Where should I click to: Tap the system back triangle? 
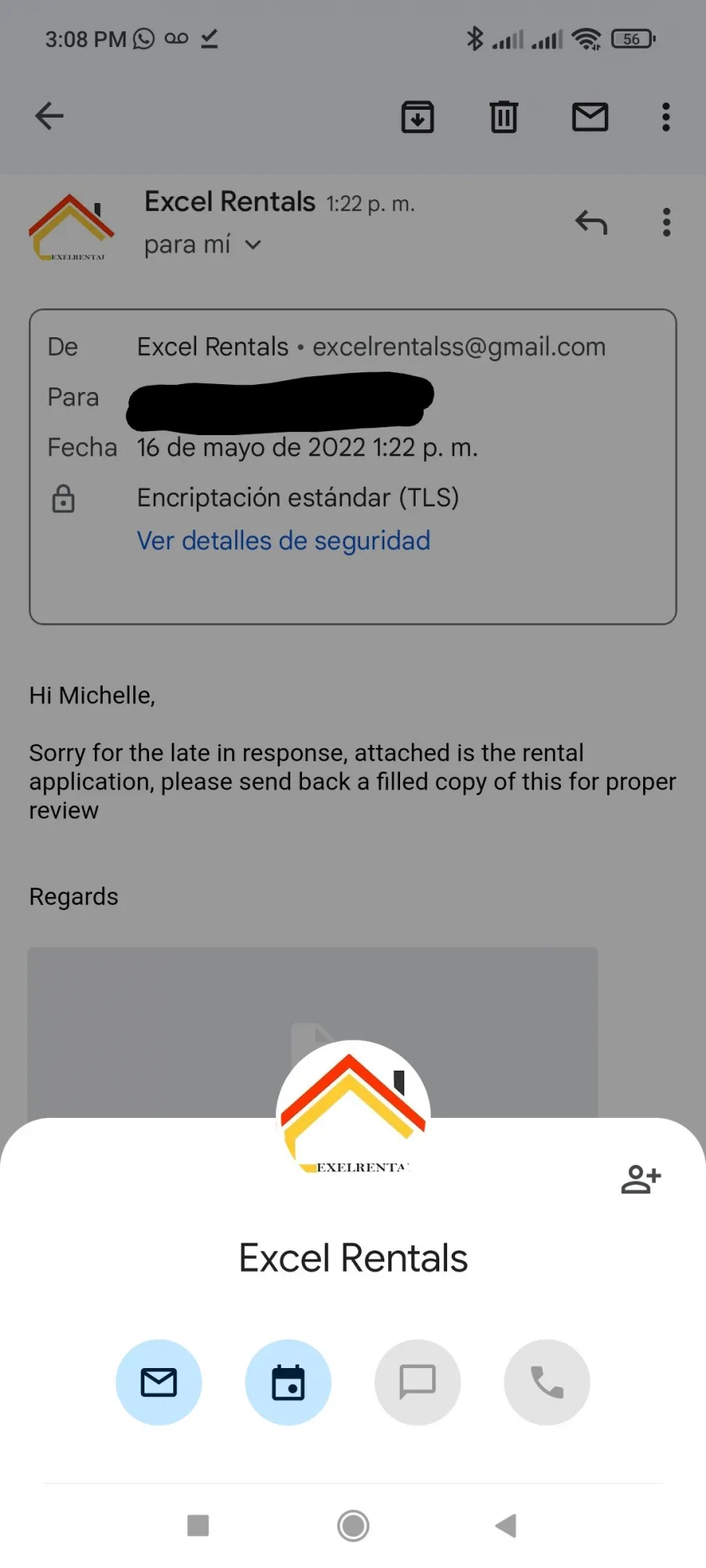pos(506,1526)
